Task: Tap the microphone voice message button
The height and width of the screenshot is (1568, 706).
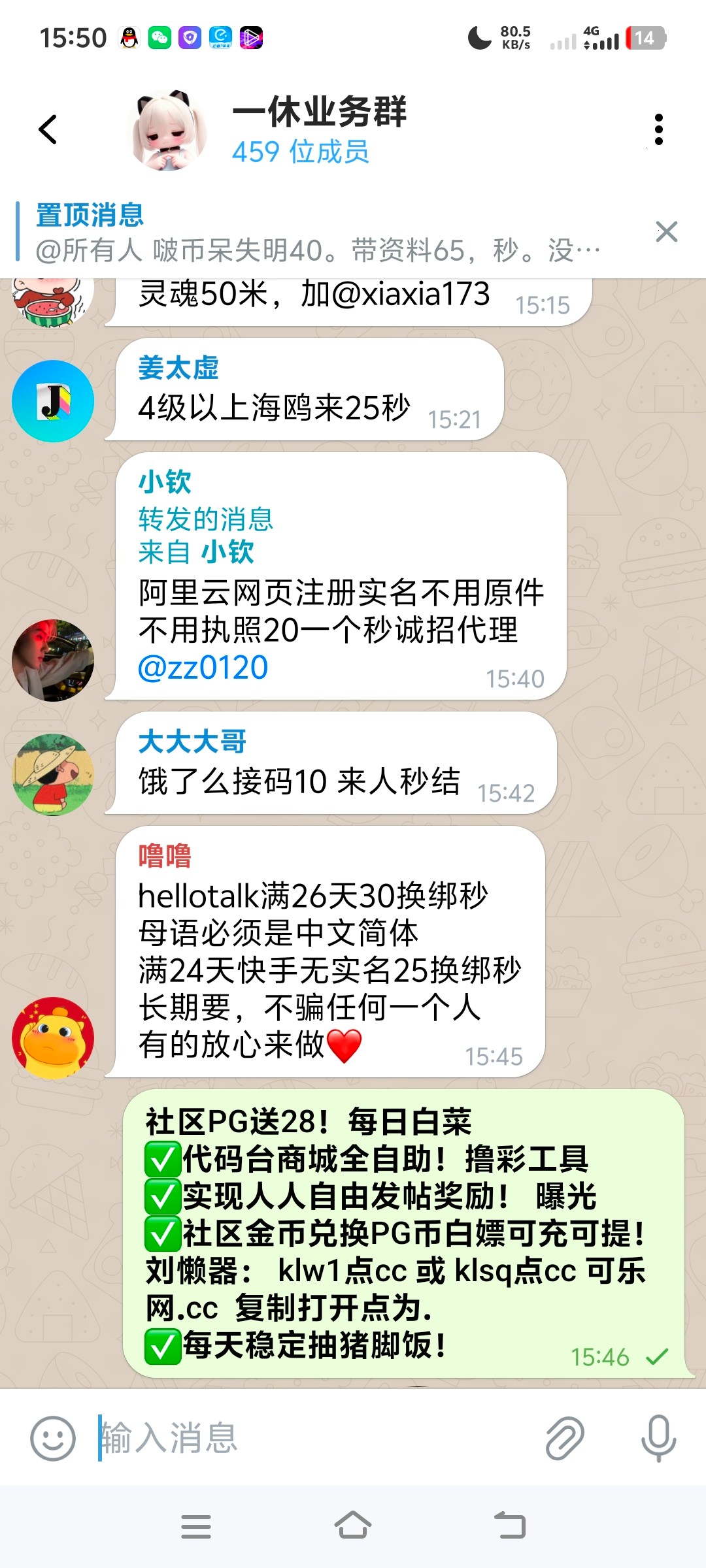Action: coord(658,1438)
